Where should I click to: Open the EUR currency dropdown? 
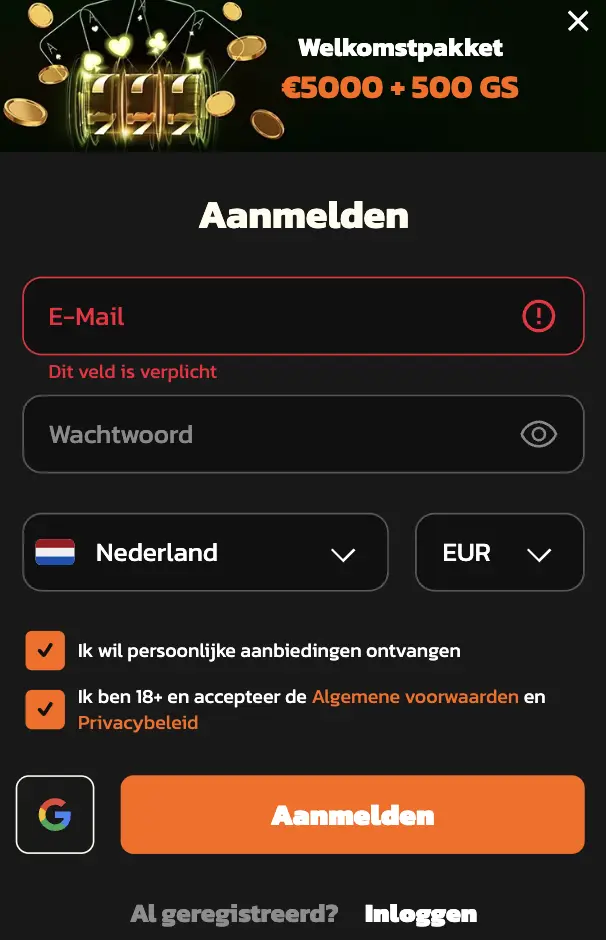[x=499, y=552]
